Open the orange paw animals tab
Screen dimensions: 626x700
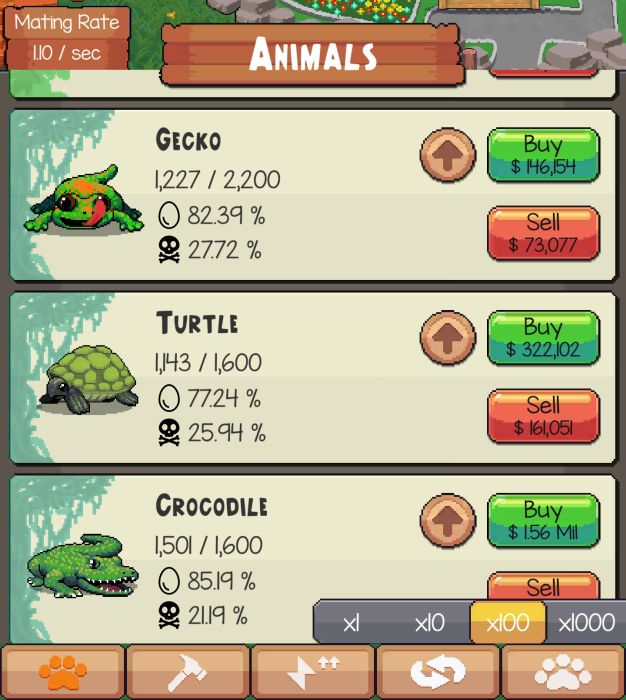63,672
